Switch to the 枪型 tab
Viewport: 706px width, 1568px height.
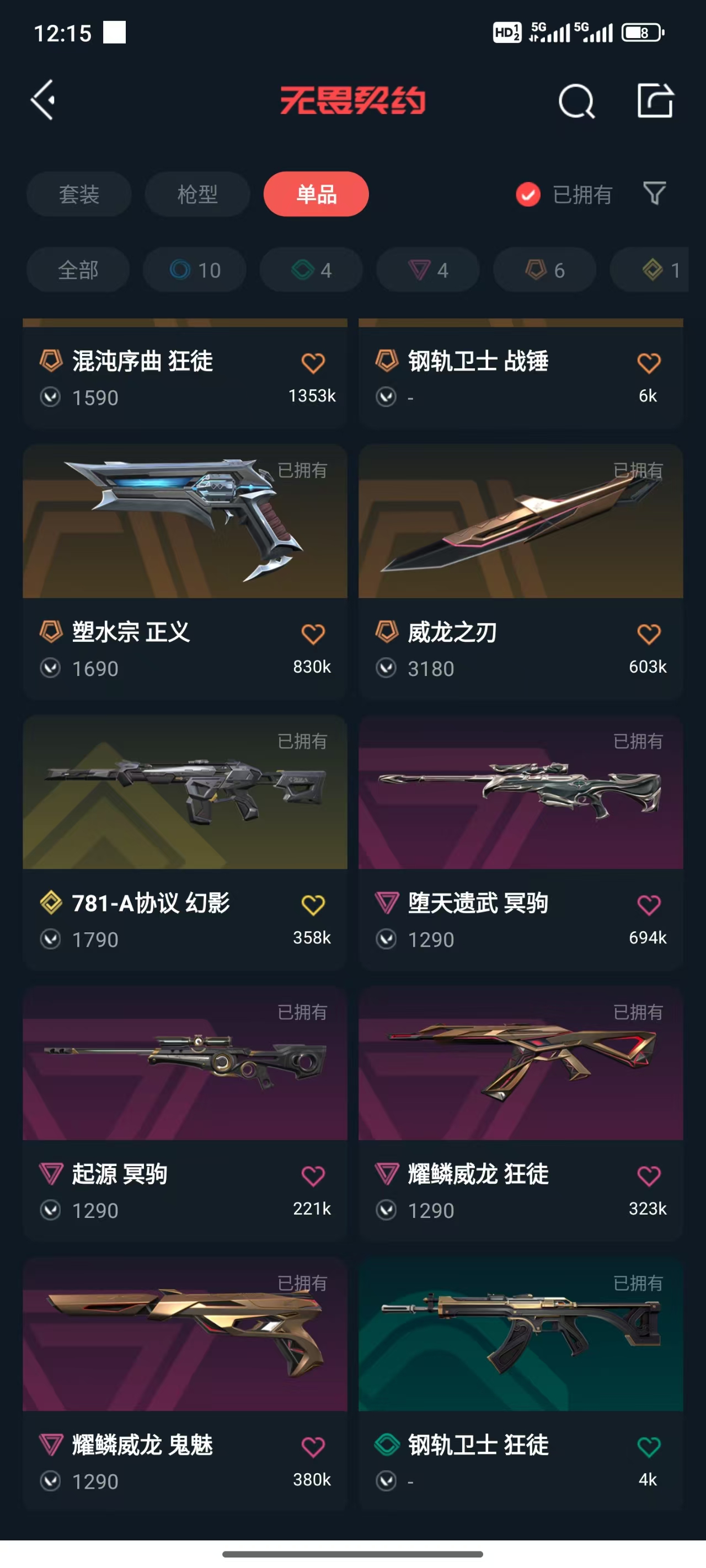point(197,194)
